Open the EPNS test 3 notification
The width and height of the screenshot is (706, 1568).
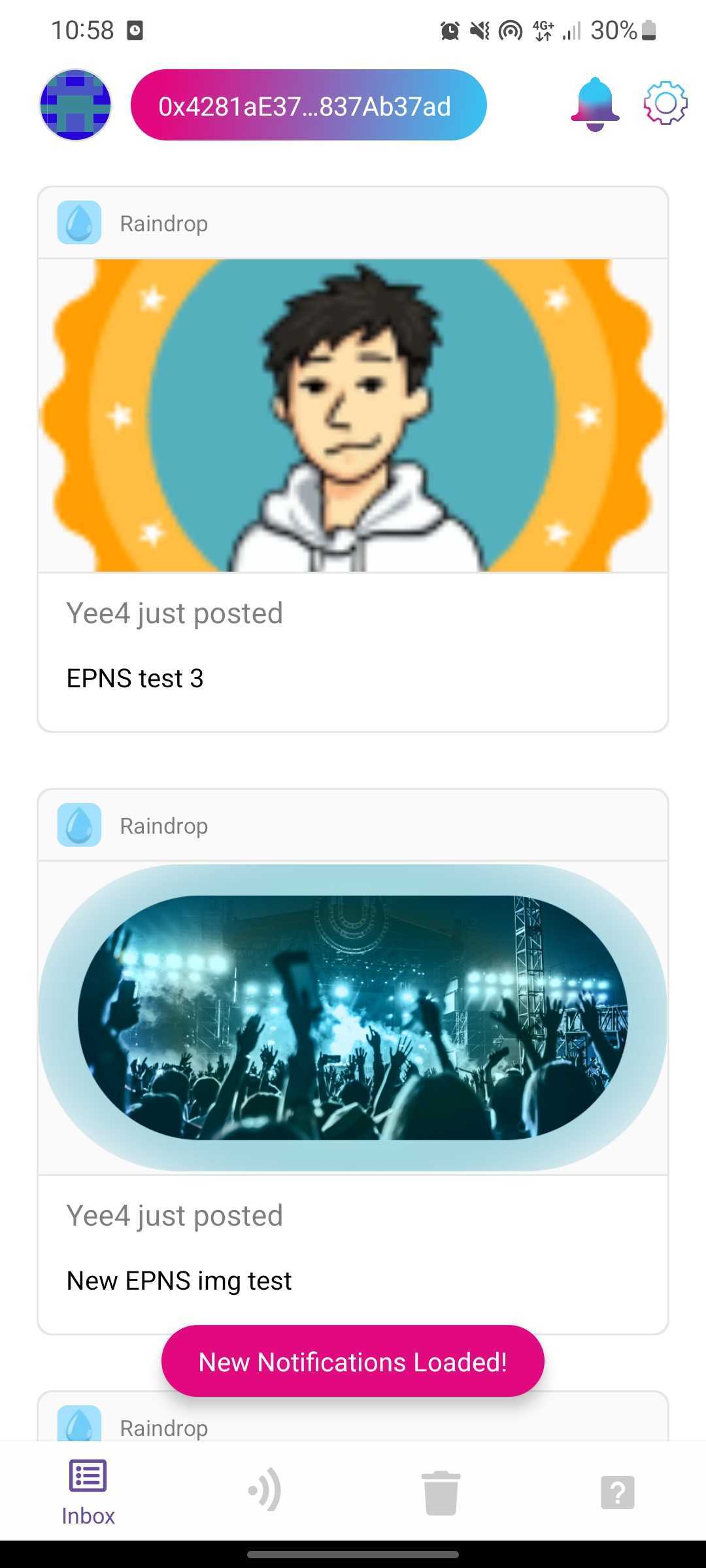tap(353, 459)
